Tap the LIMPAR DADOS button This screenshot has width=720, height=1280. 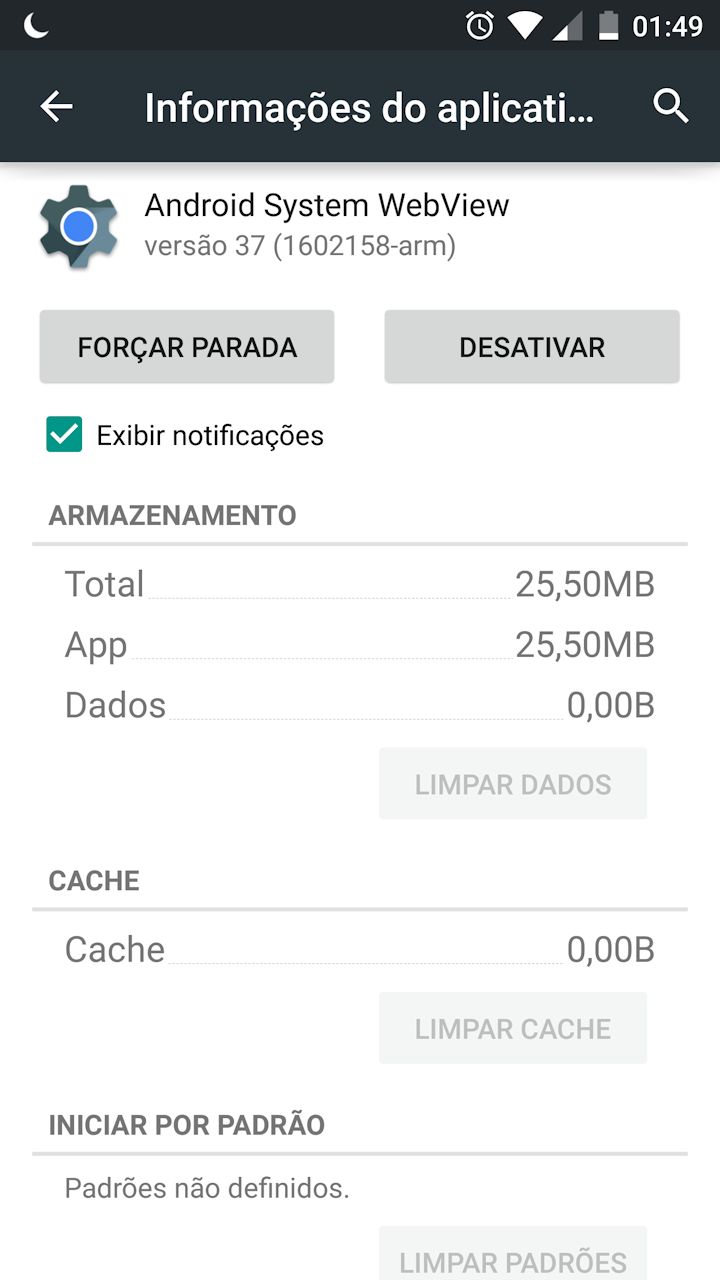tap(513, 783)
